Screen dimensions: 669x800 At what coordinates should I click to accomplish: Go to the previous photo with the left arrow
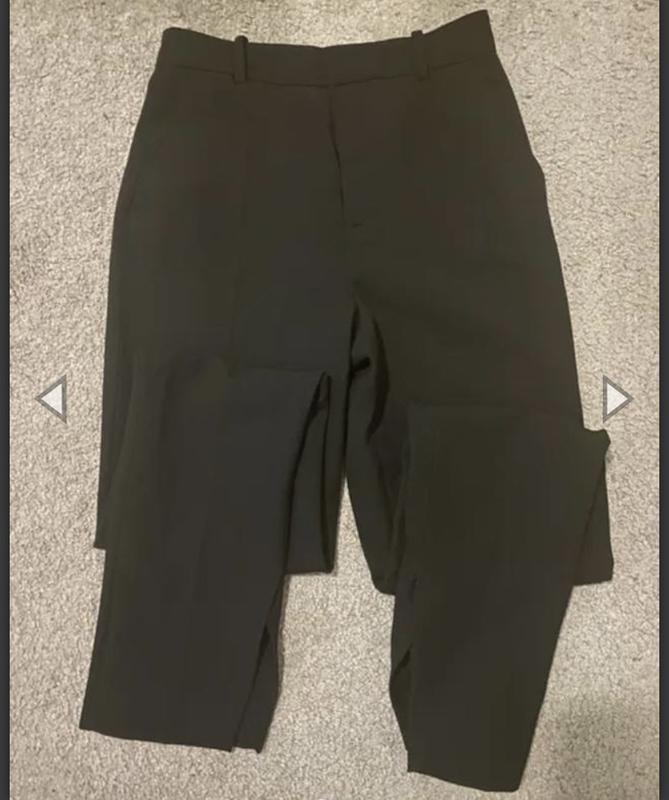(52, 399)
